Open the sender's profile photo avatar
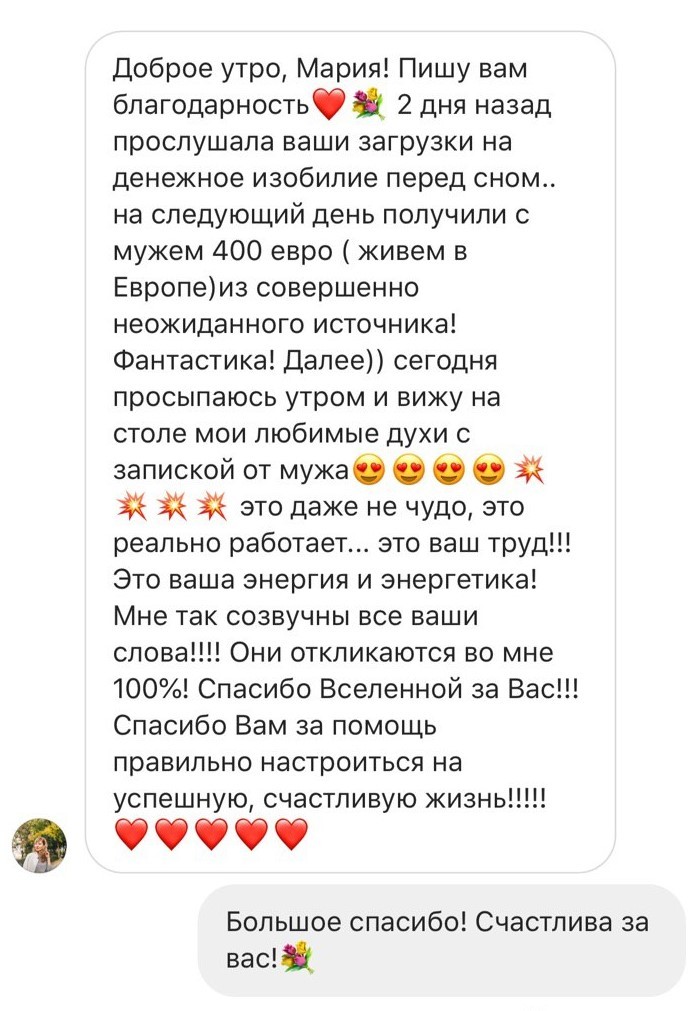This screenshot has height=1011, width=697. coord(39,844)
